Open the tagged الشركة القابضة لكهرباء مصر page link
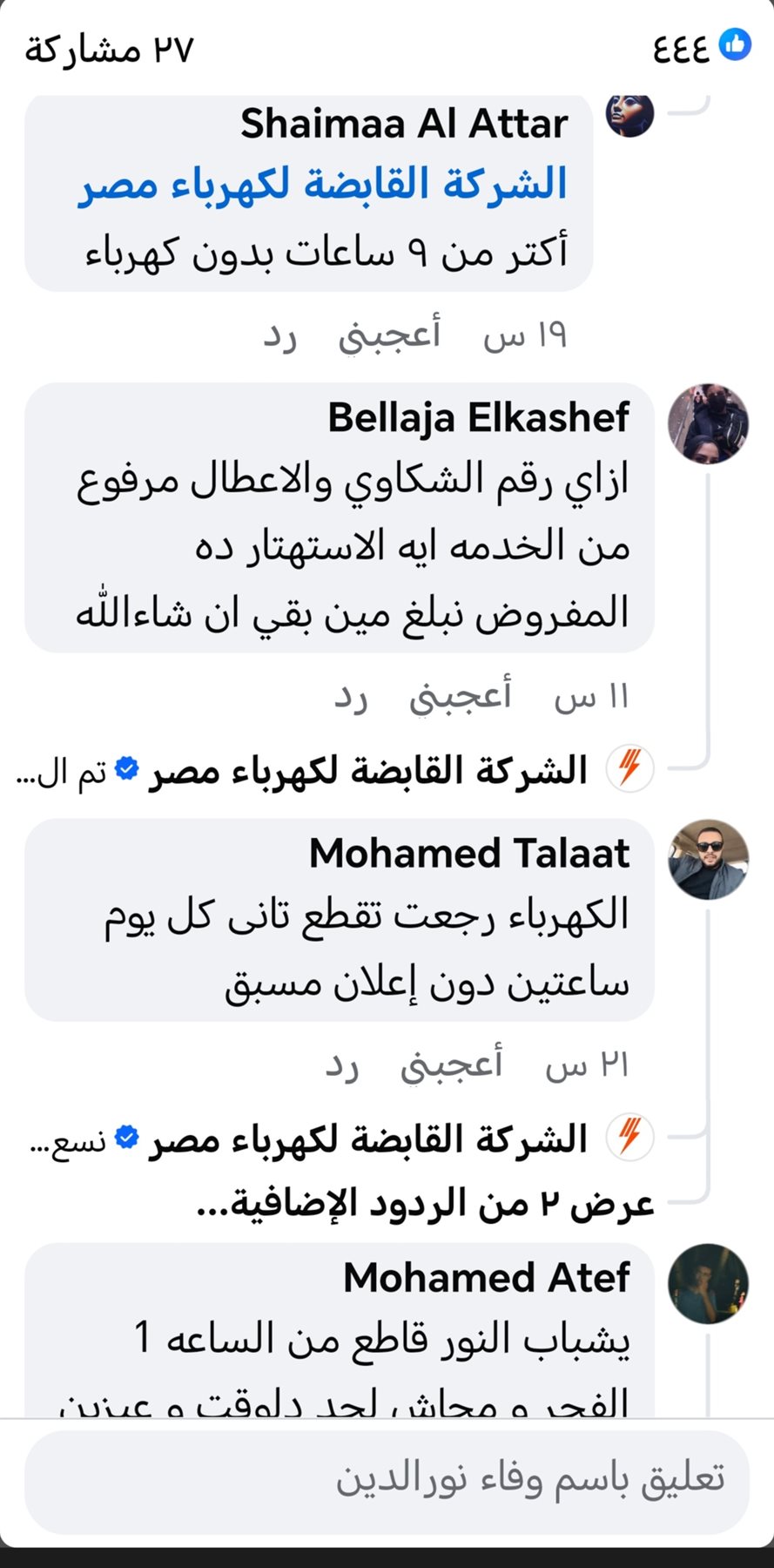This screenshot has width=774, height=1568. click(323, 185)
